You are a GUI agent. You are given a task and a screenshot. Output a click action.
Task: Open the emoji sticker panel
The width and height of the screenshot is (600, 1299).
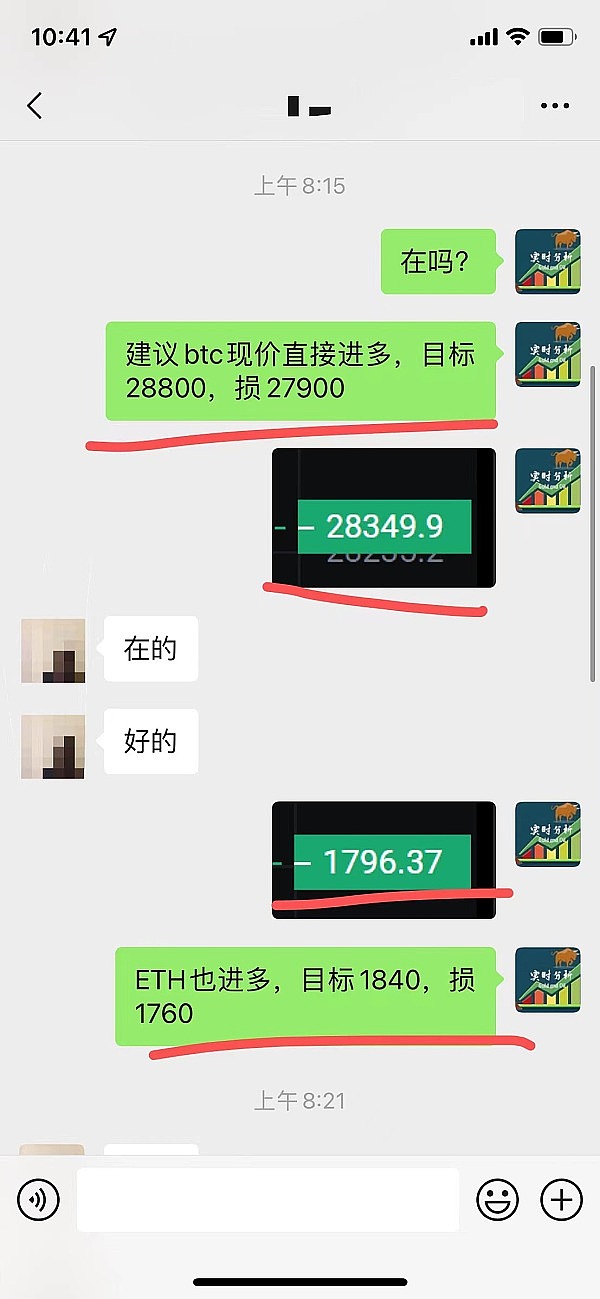pos(497,1199)
